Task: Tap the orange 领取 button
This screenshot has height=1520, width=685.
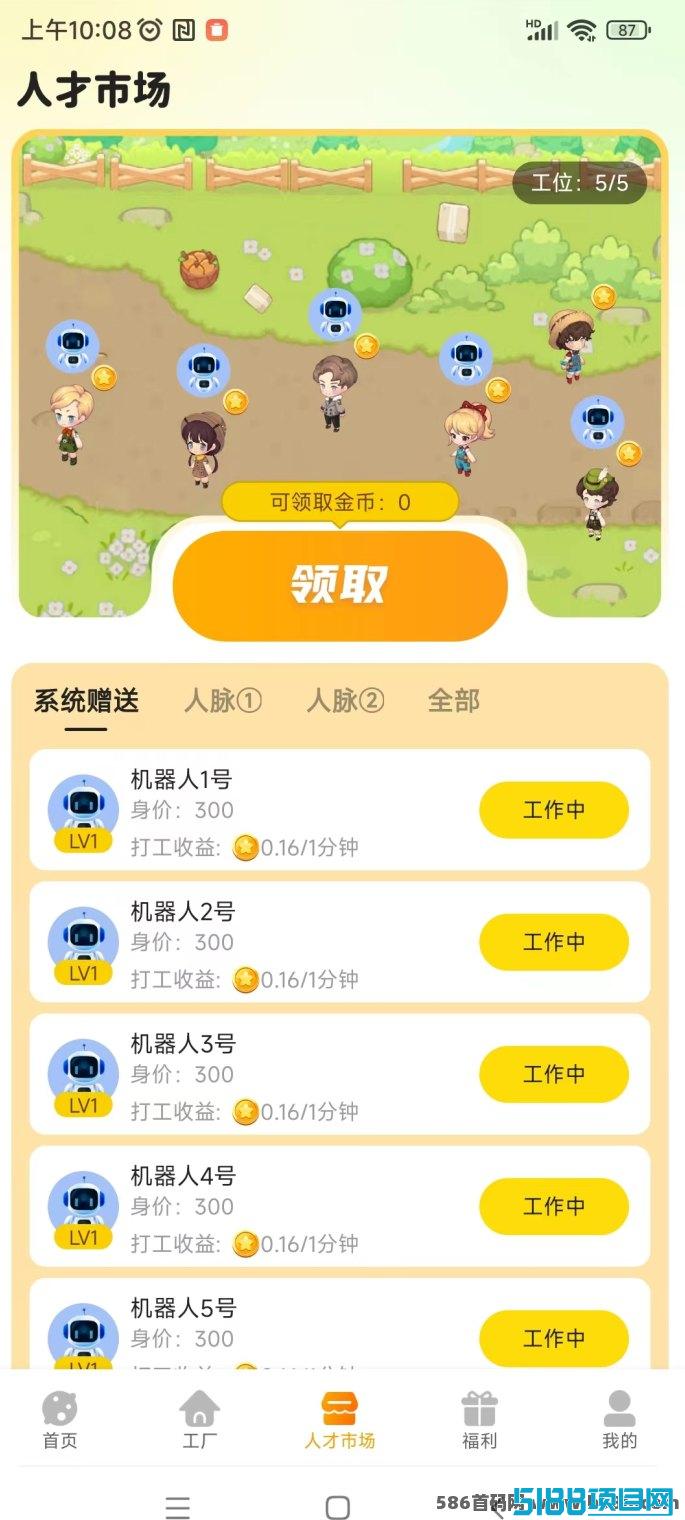Action: point(340,585)
